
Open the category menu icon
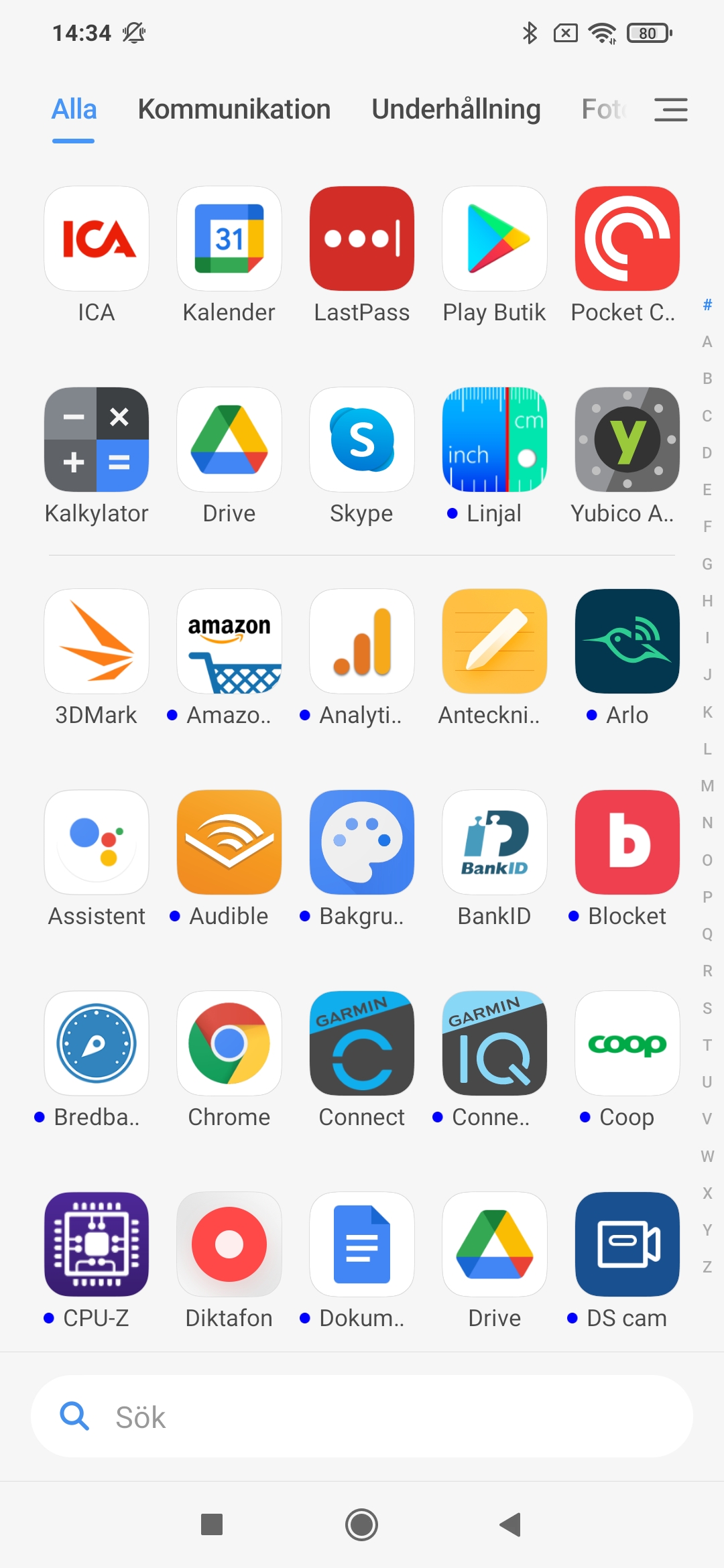click(670, 109)
